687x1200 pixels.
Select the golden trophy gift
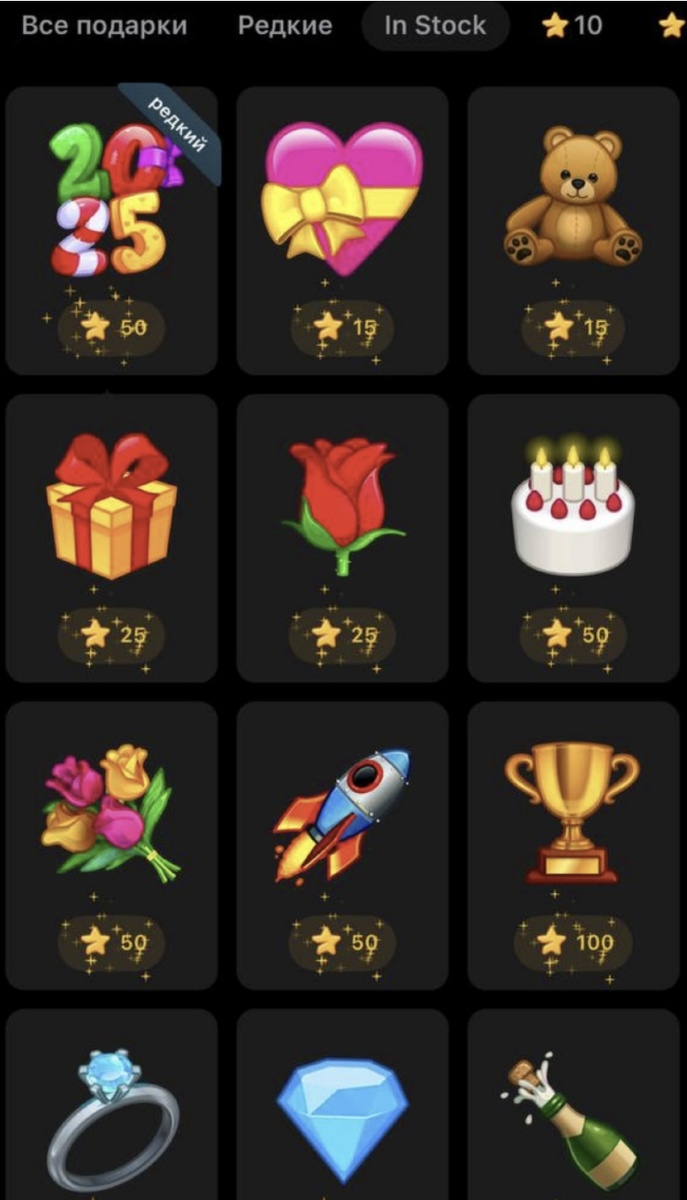(573, 846)
